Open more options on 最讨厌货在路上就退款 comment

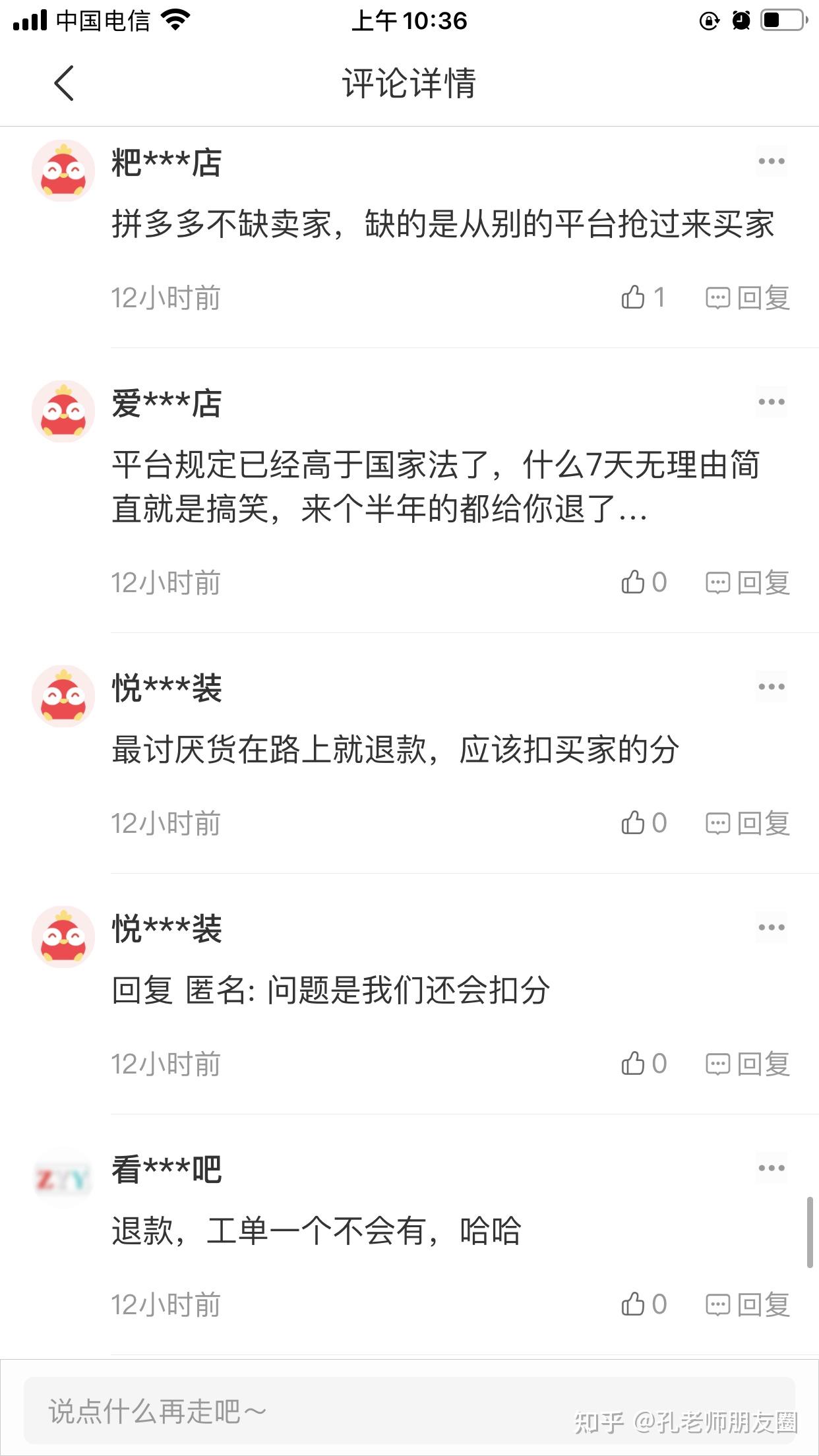point(771,687)
